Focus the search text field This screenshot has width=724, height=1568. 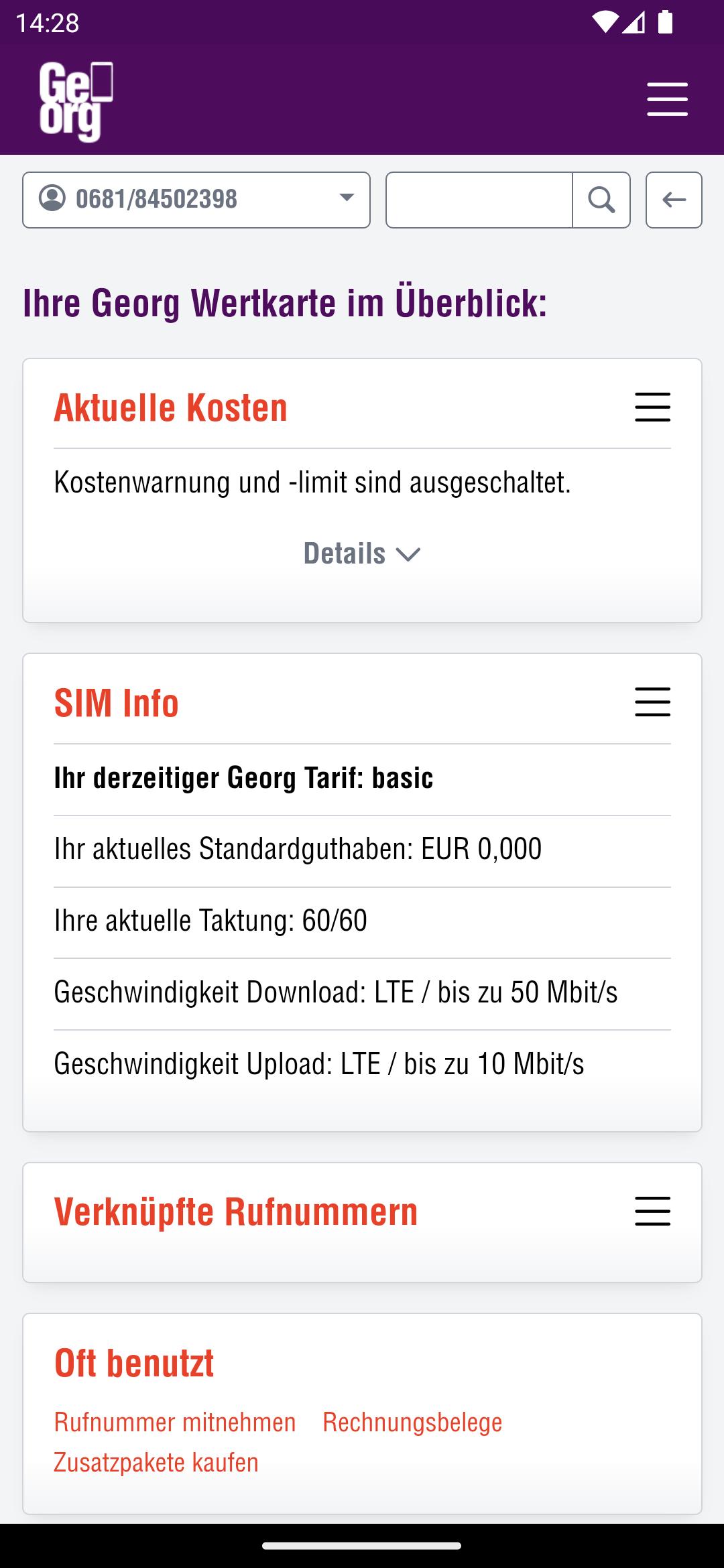pyautogui.click(x=479, y=200)
